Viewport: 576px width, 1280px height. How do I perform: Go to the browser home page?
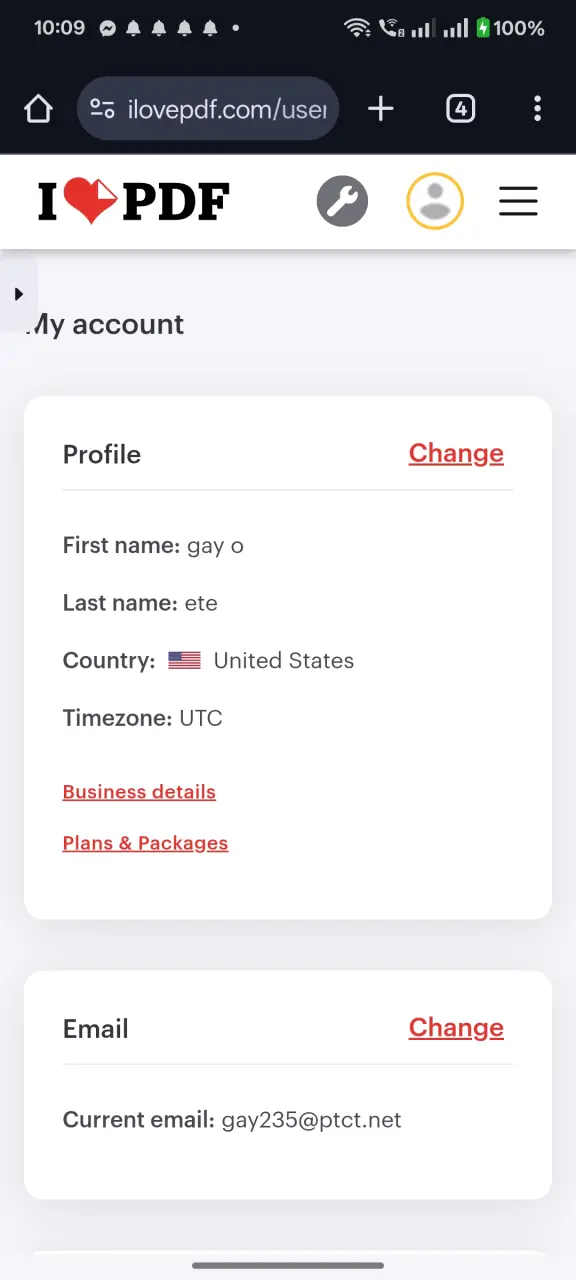(38, 109)
